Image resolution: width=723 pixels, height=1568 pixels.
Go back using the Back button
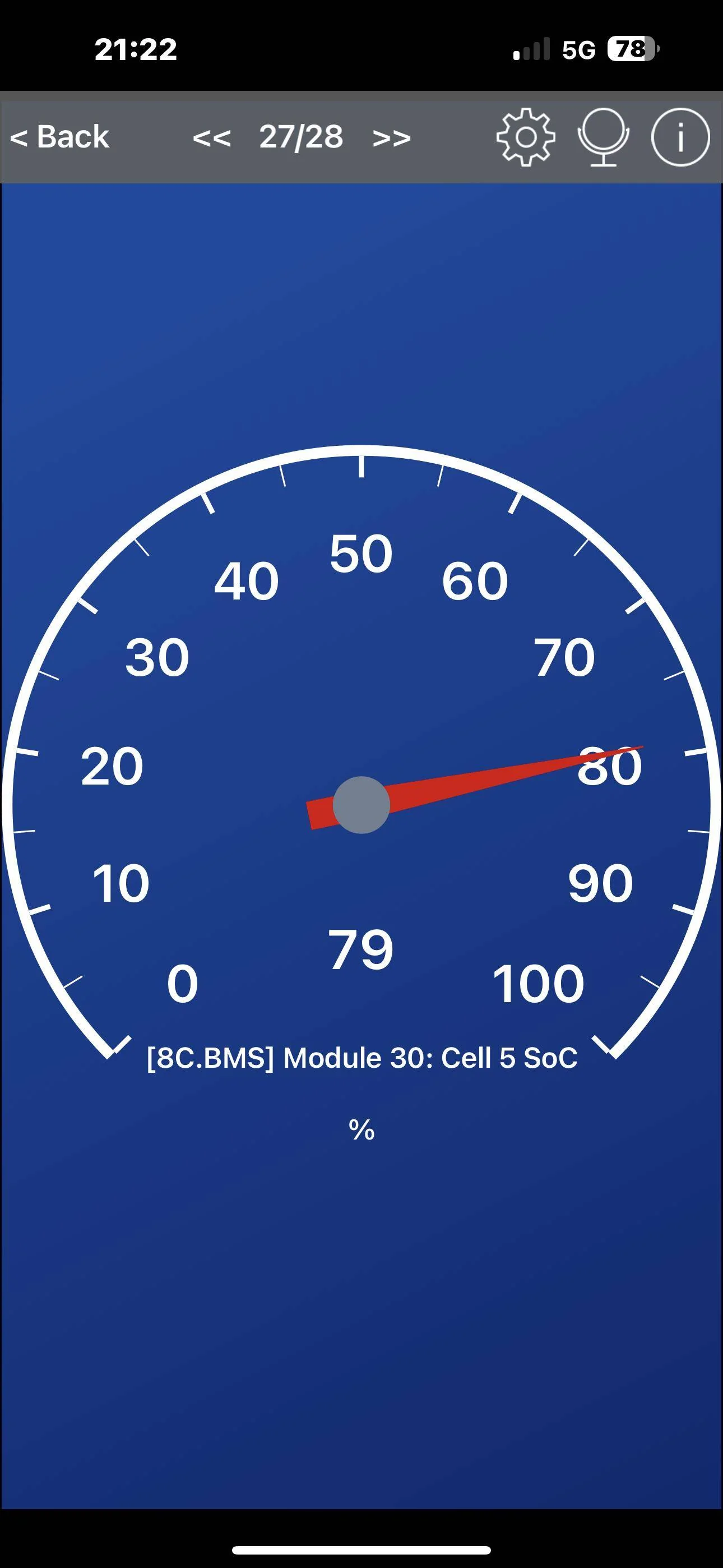coord(59,137)
